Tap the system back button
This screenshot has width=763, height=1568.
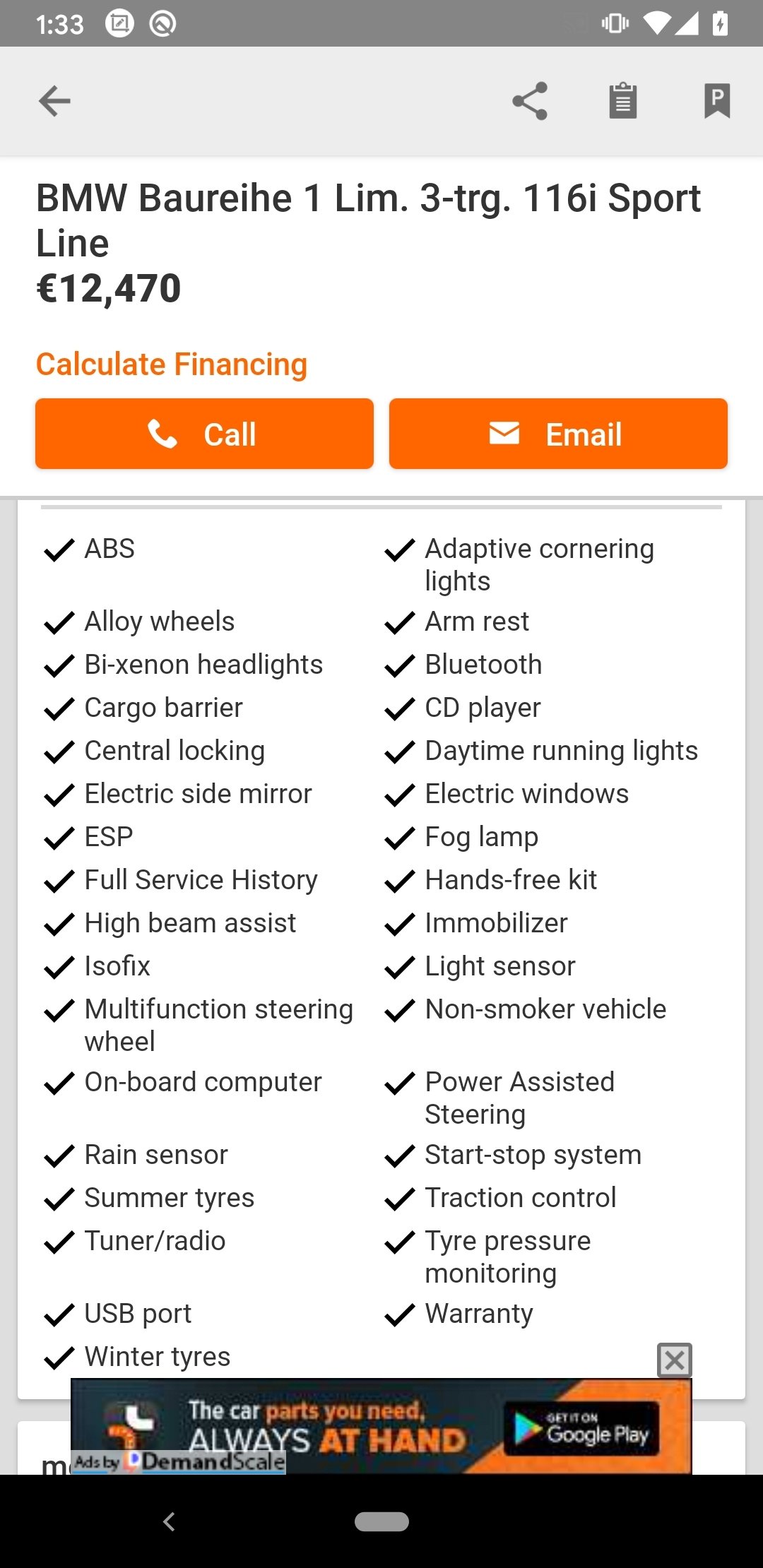tap(169, 1521)
